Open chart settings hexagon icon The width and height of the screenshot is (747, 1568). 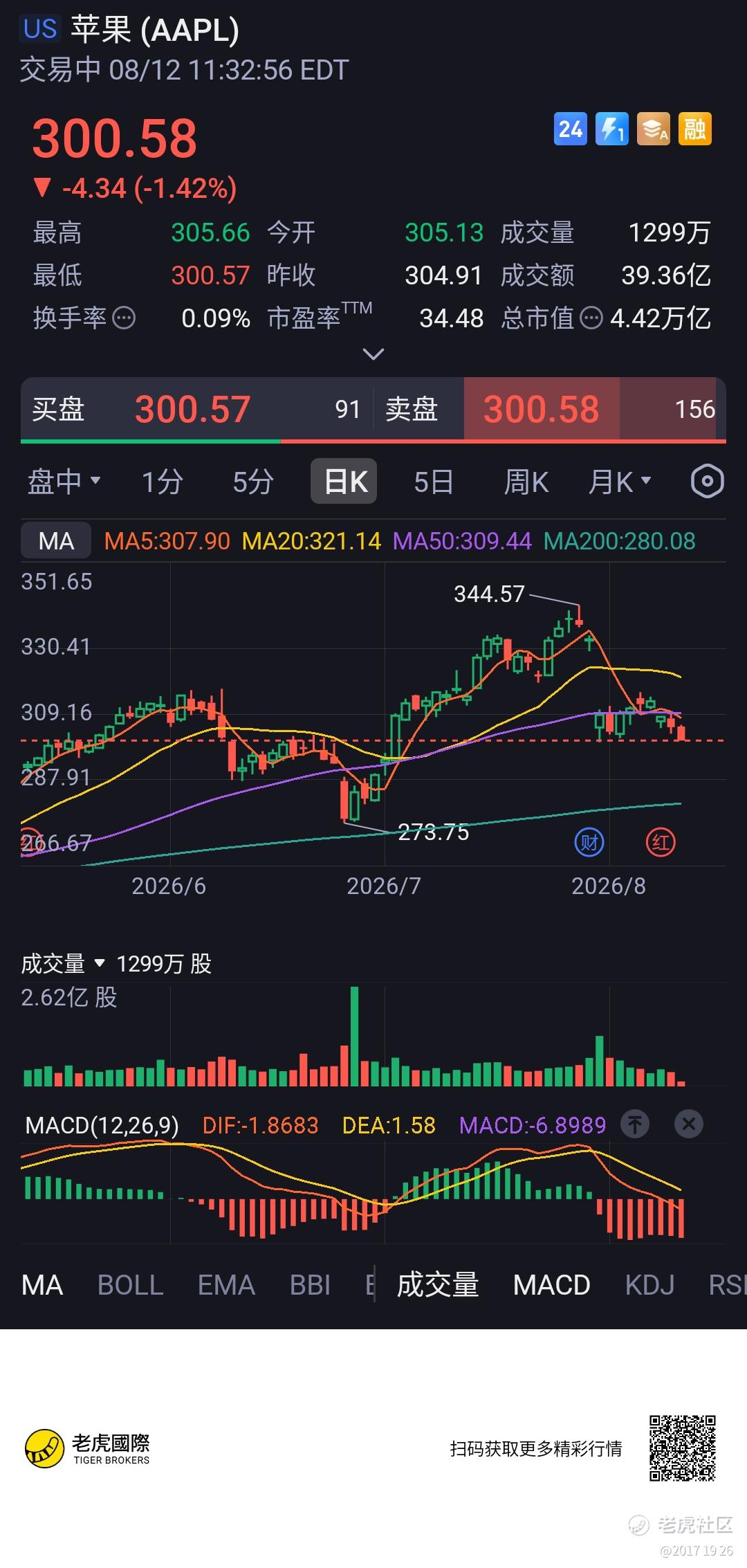pos(707,481)
